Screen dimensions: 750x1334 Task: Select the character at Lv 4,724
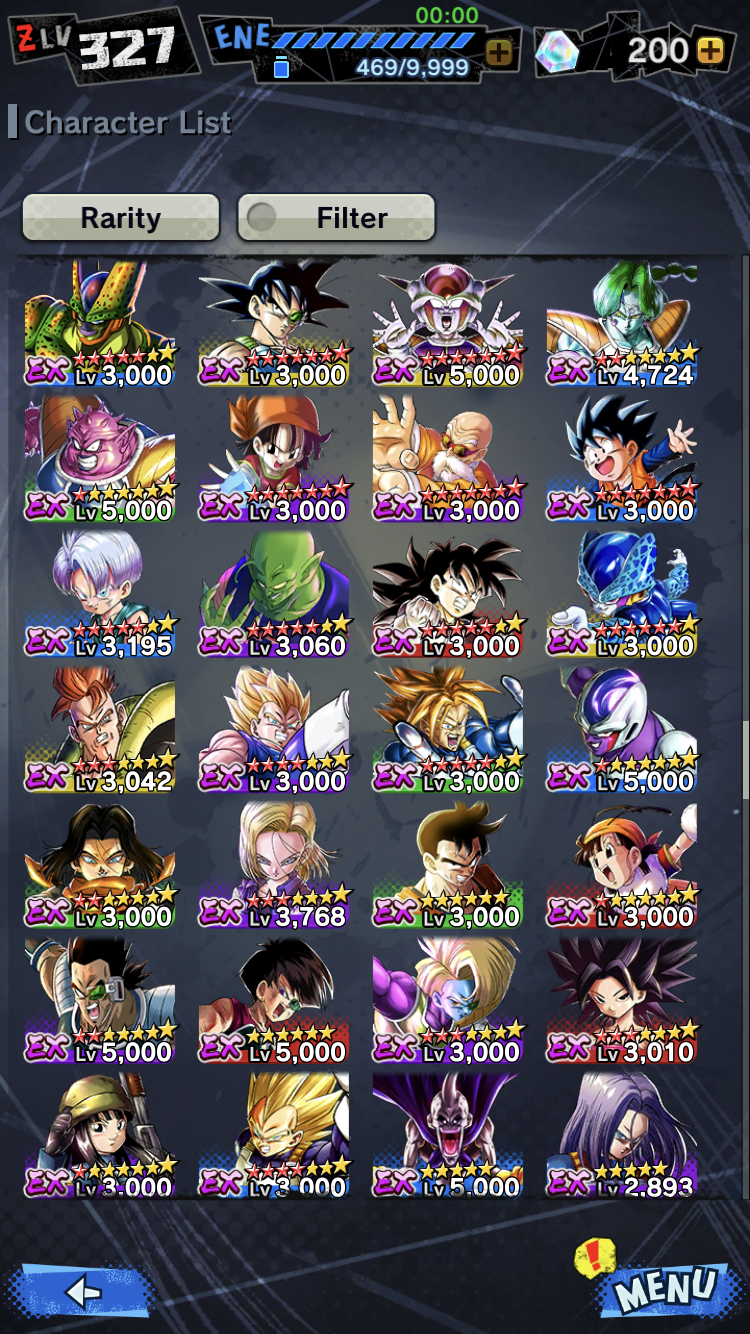pyautogui.click(x=622, y=324)
